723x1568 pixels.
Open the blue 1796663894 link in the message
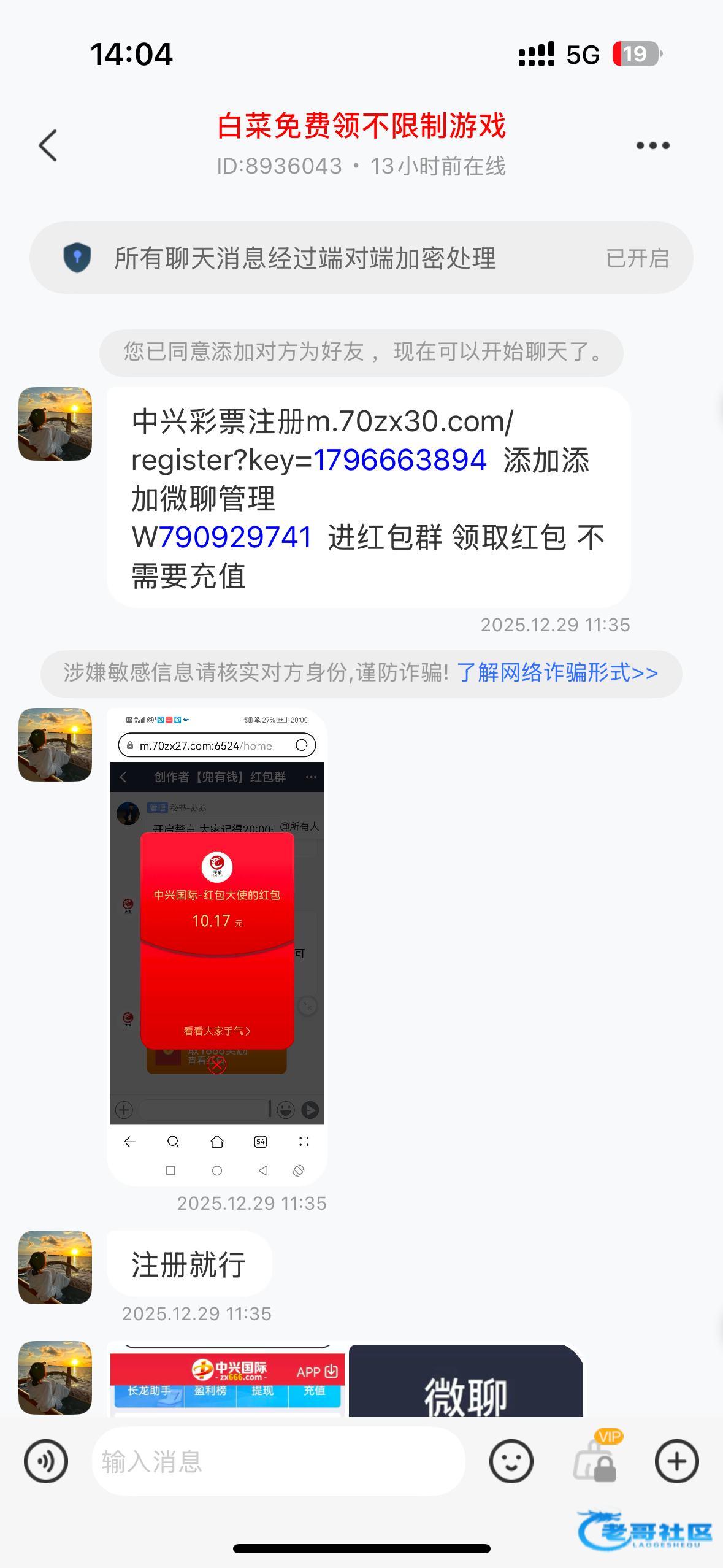coord(400,460)
